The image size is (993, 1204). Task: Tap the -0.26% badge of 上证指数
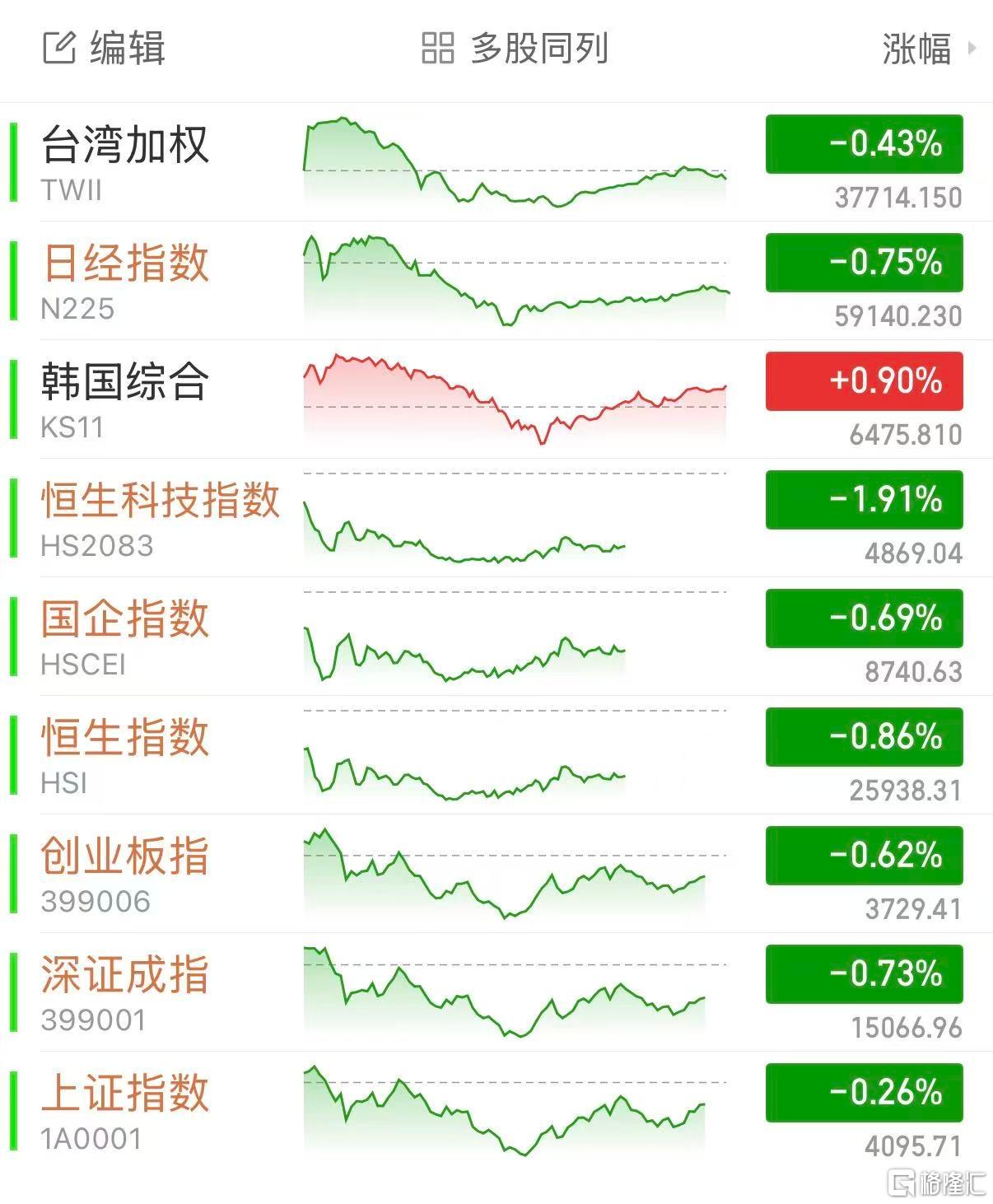click(x=861, y=1093)
